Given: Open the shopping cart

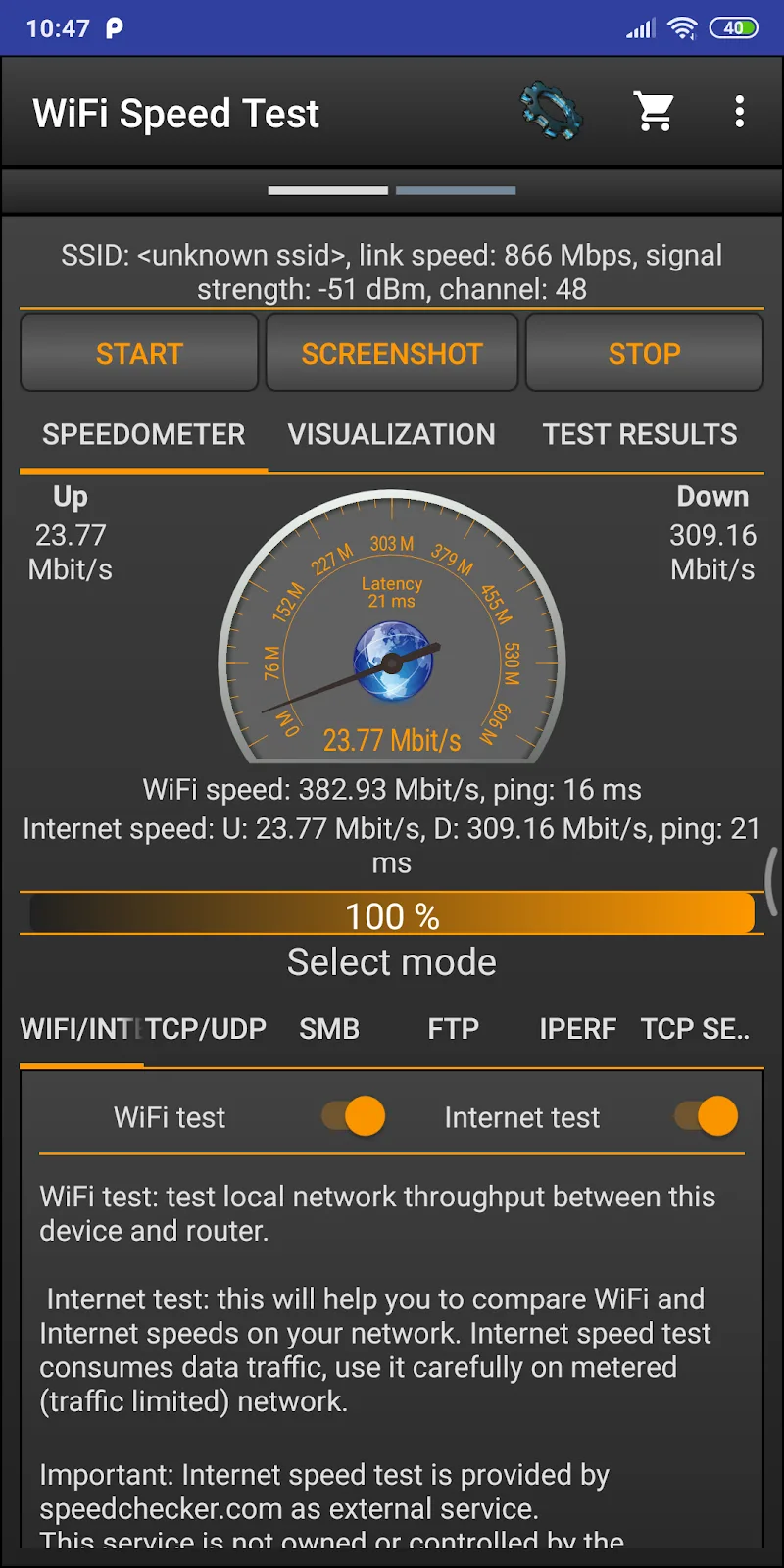Looking at the screenshot, I should (654, 112).
